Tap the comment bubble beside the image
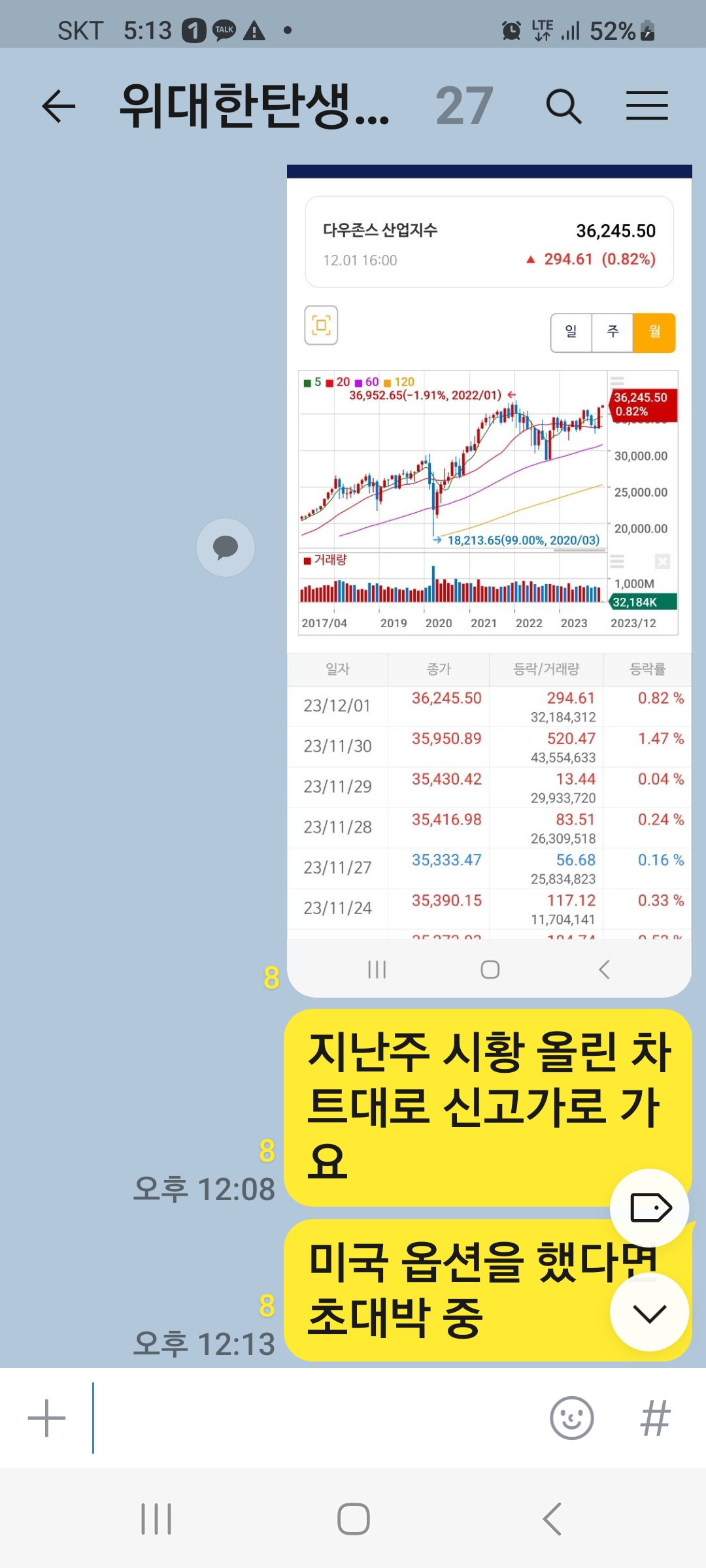The width and height of the screenshot is (706, 1568). (x=226, y=547)
